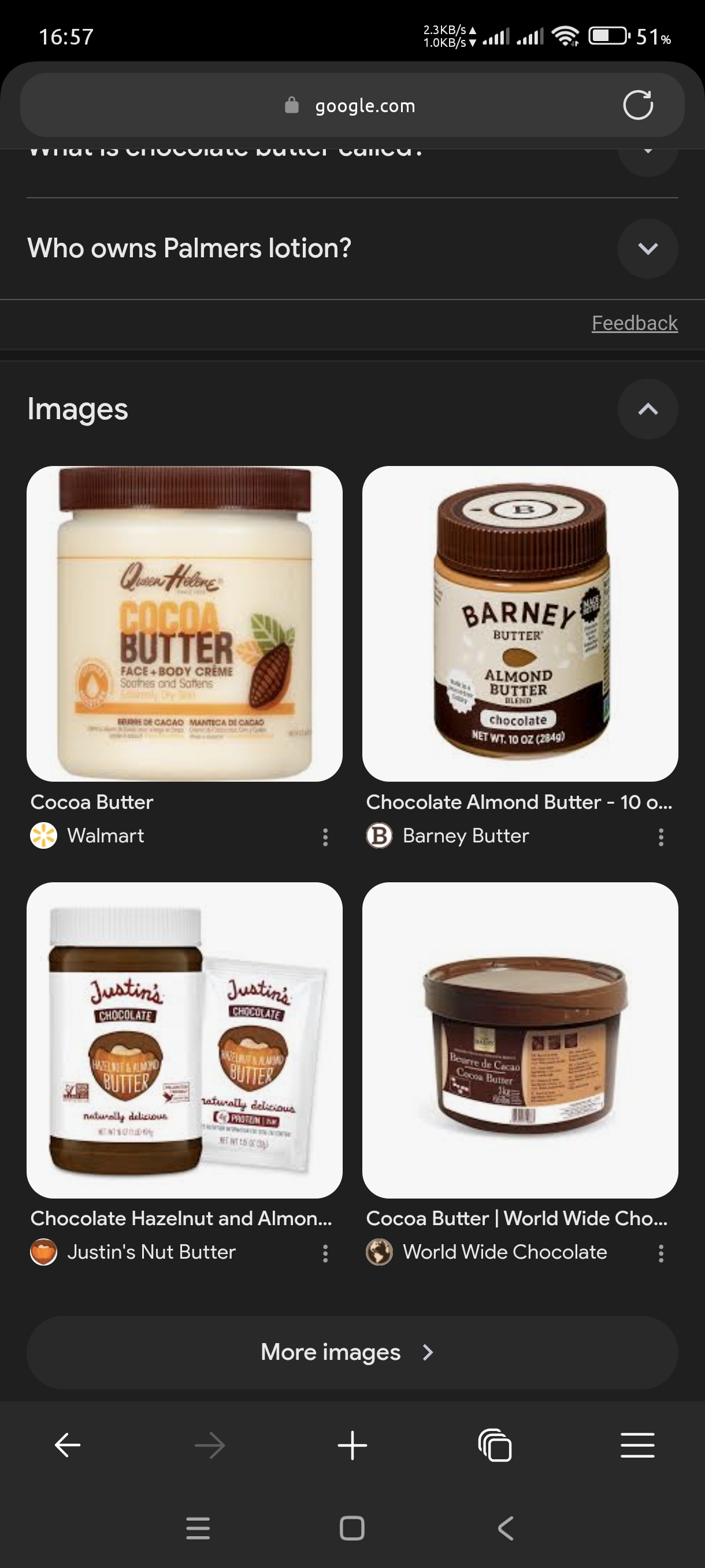
Task: Open options for World Wide Chocolate result
Action: (661, 1253)
